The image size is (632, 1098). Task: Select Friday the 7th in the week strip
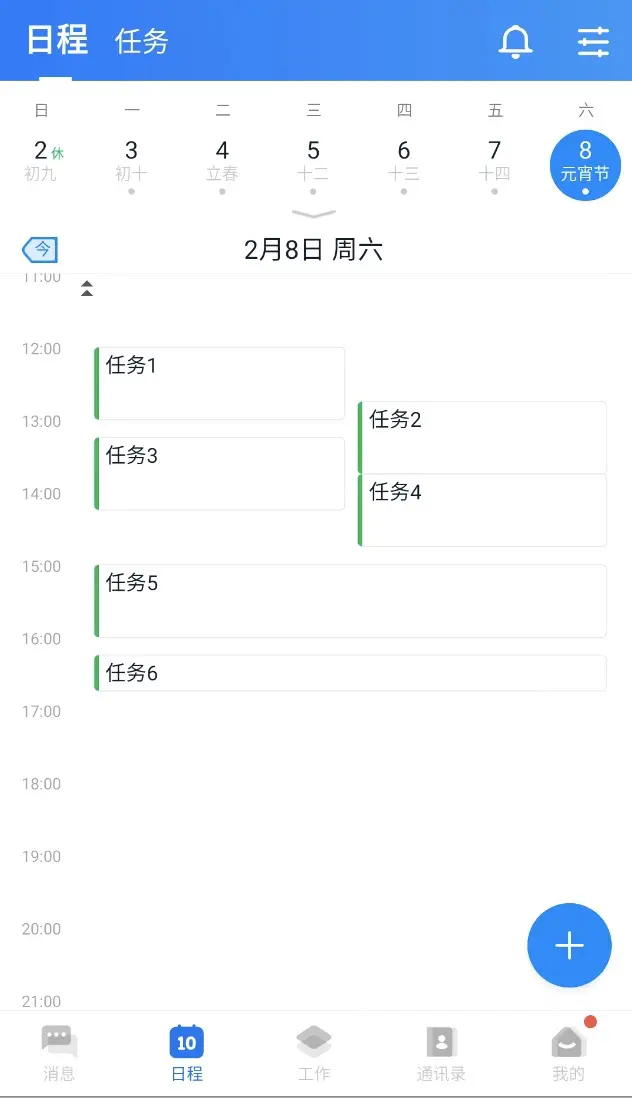(x=494, y=160)
